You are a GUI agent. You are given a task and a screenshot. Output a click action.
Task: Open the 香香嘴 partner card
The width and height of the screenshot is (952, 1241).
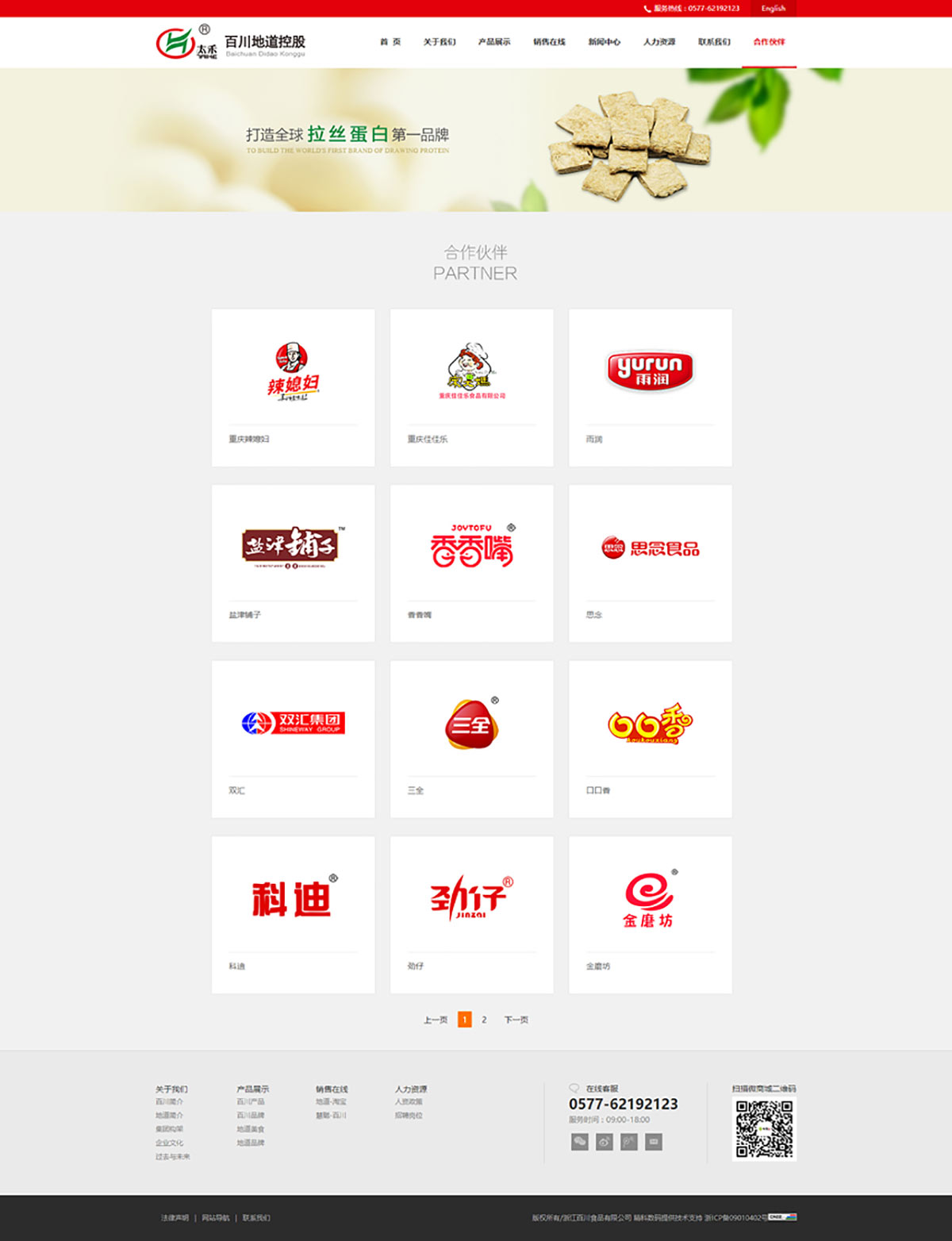[x=471, y=563]
